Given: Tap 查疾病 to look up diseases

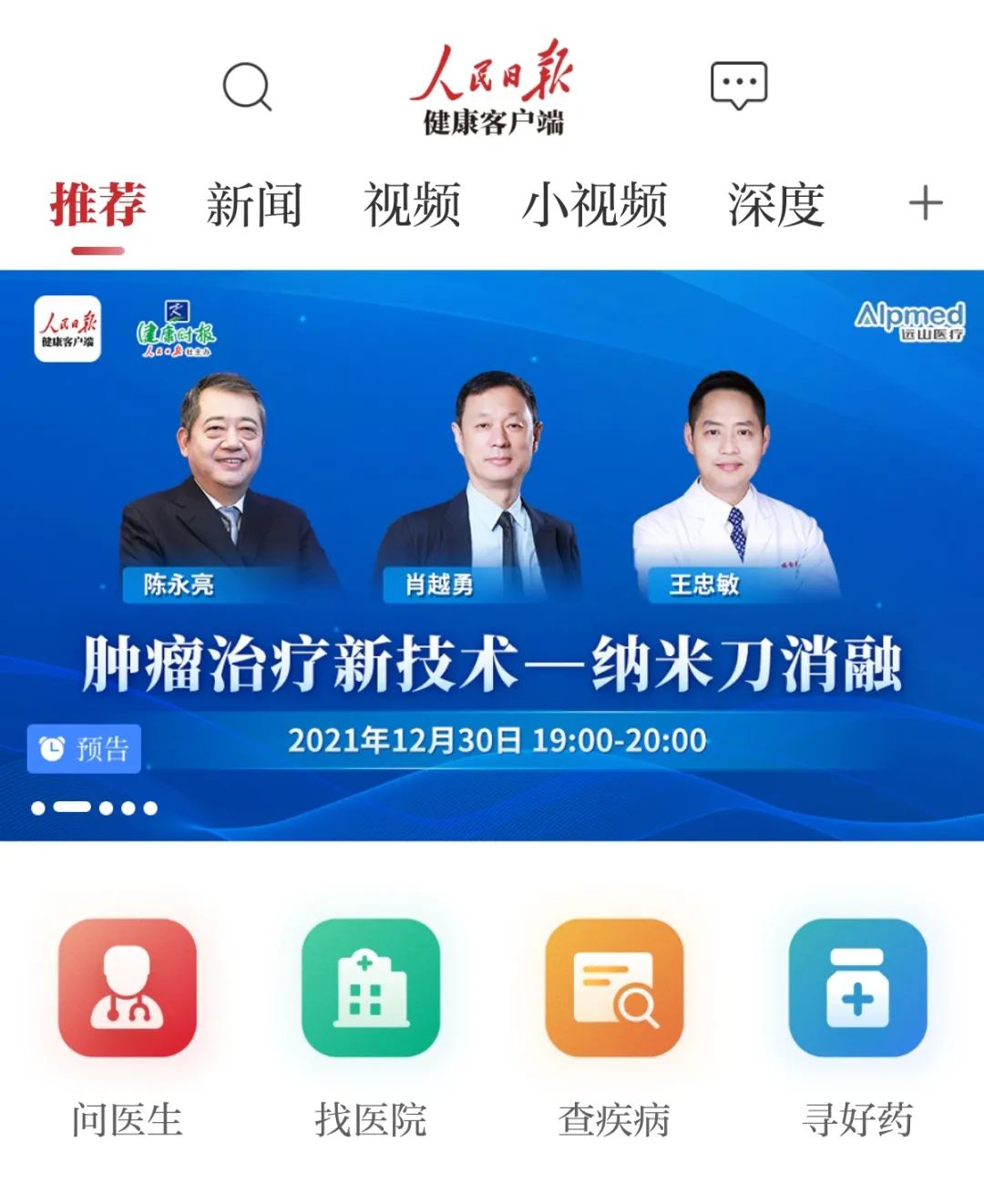Looking at the screenshot, I should (x=614, y=988).
